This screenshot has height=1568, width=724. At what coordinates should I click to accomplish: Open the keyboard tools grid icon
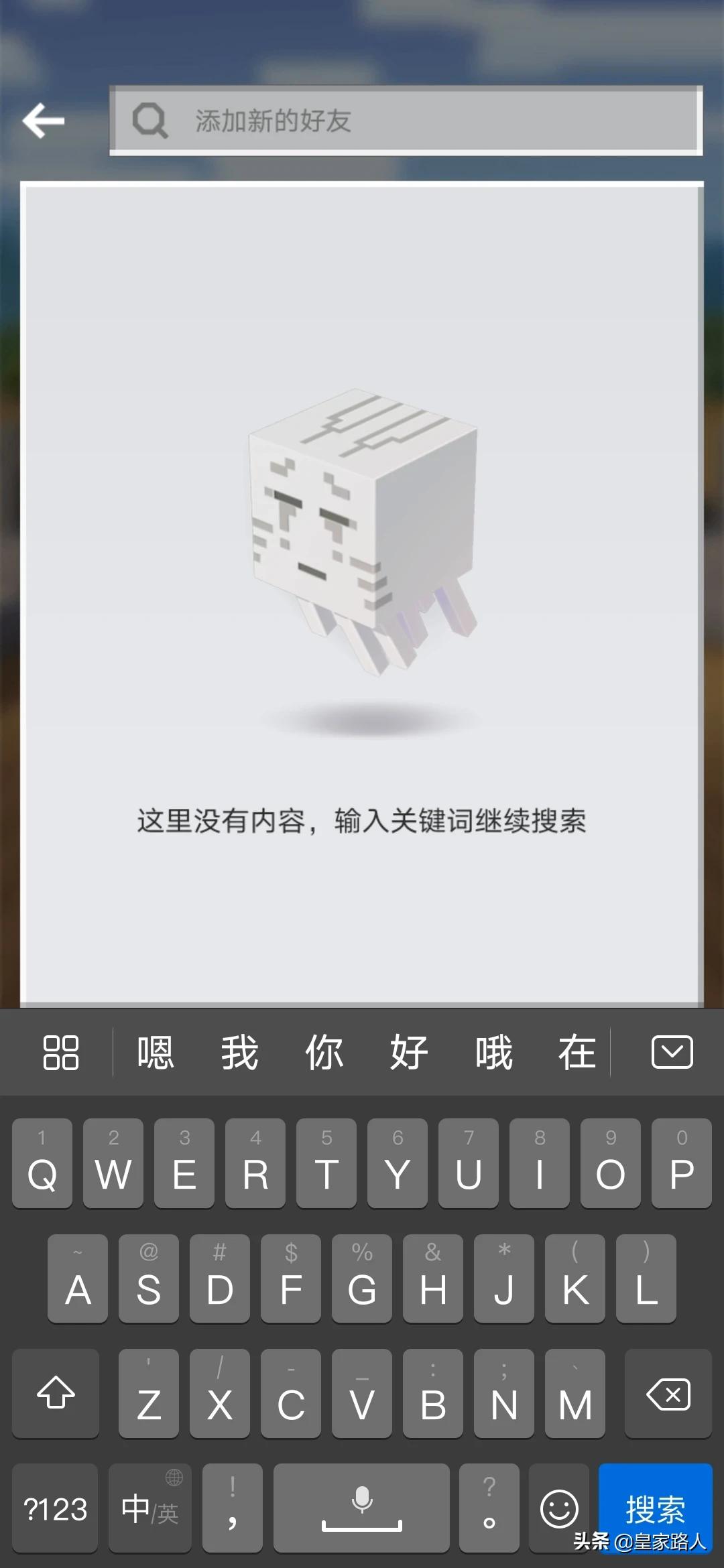click(61, 1052)
